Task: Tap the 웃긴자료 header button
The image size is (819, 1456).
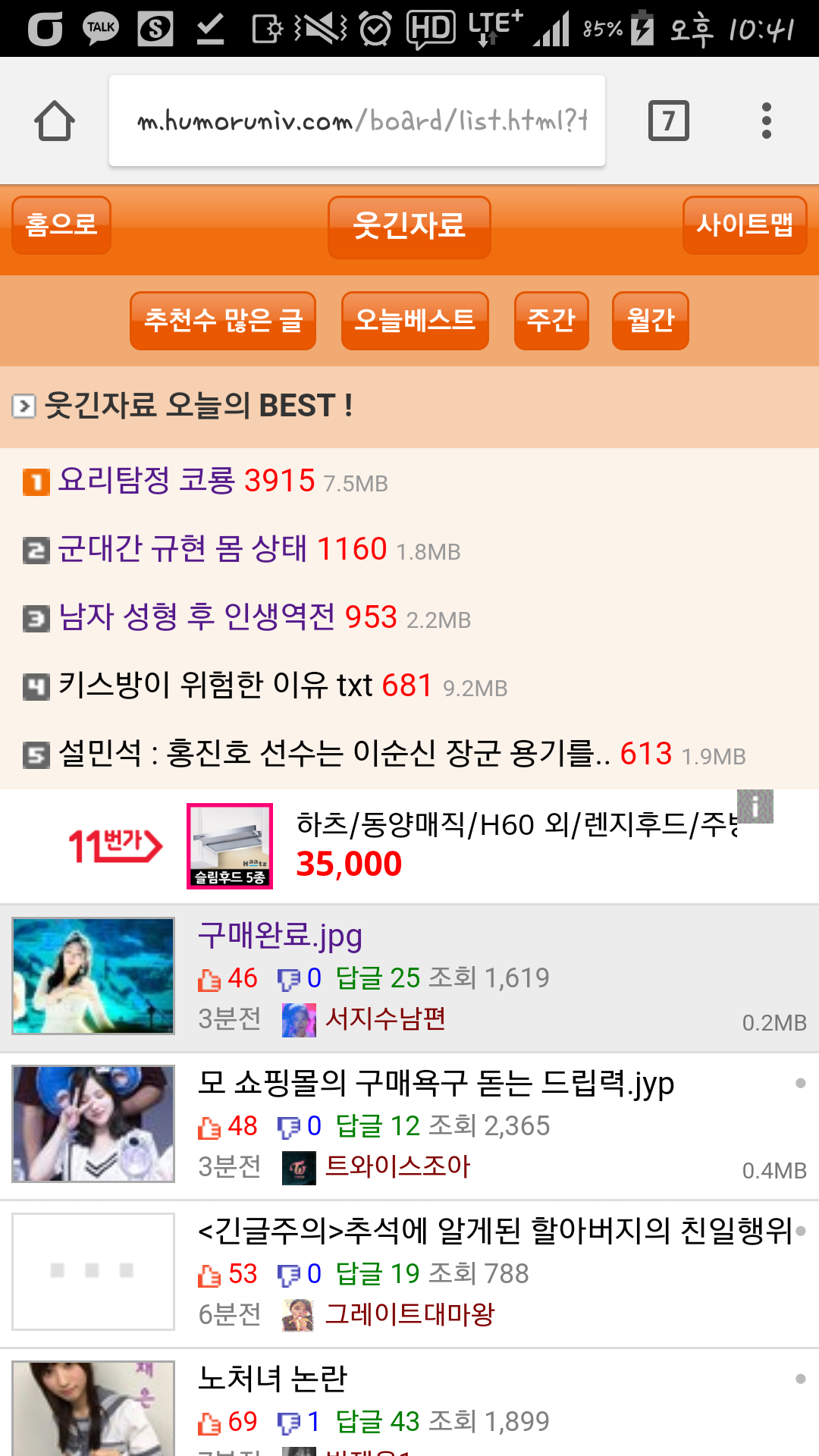Action: coord(409,227)
